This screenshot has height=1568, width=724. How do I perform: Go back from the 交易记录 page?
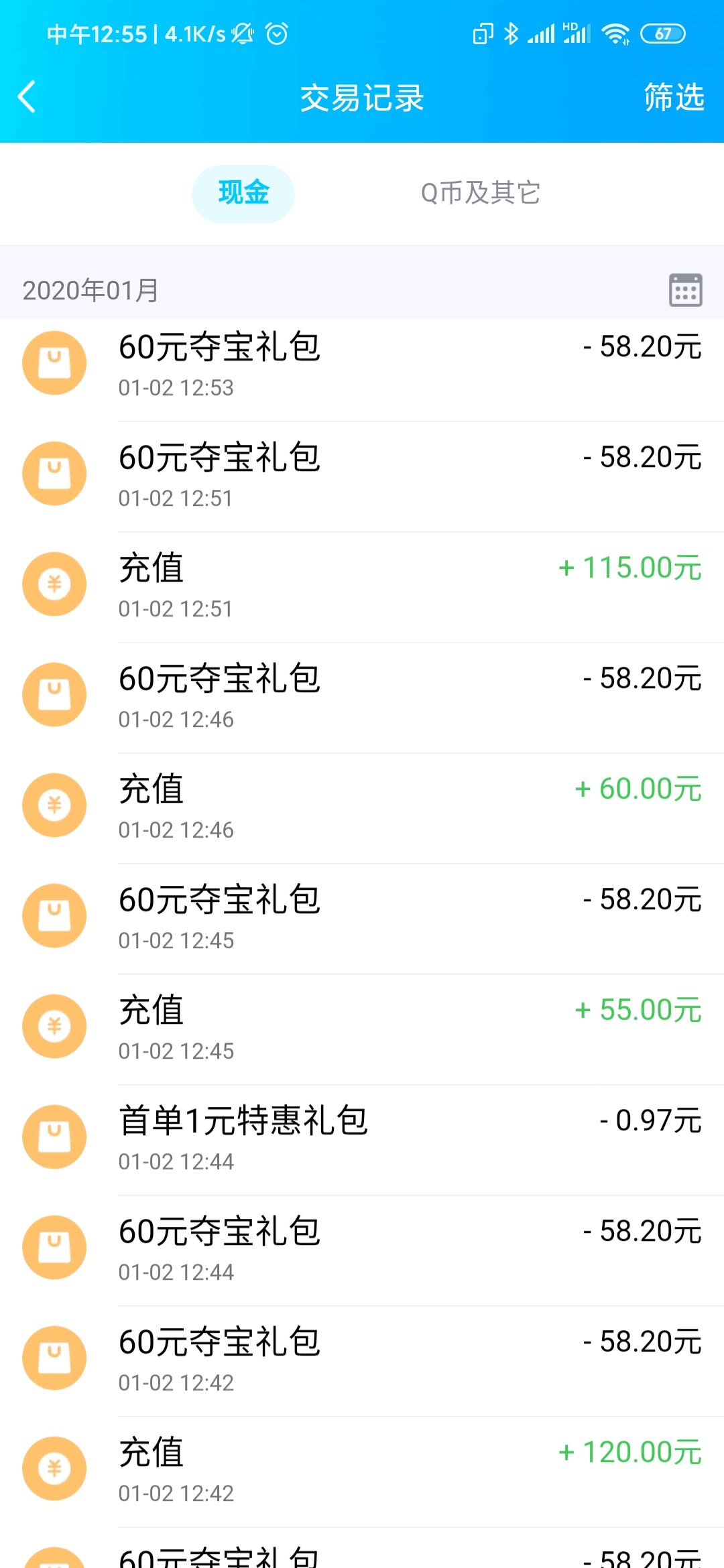[x=27, y=97]
